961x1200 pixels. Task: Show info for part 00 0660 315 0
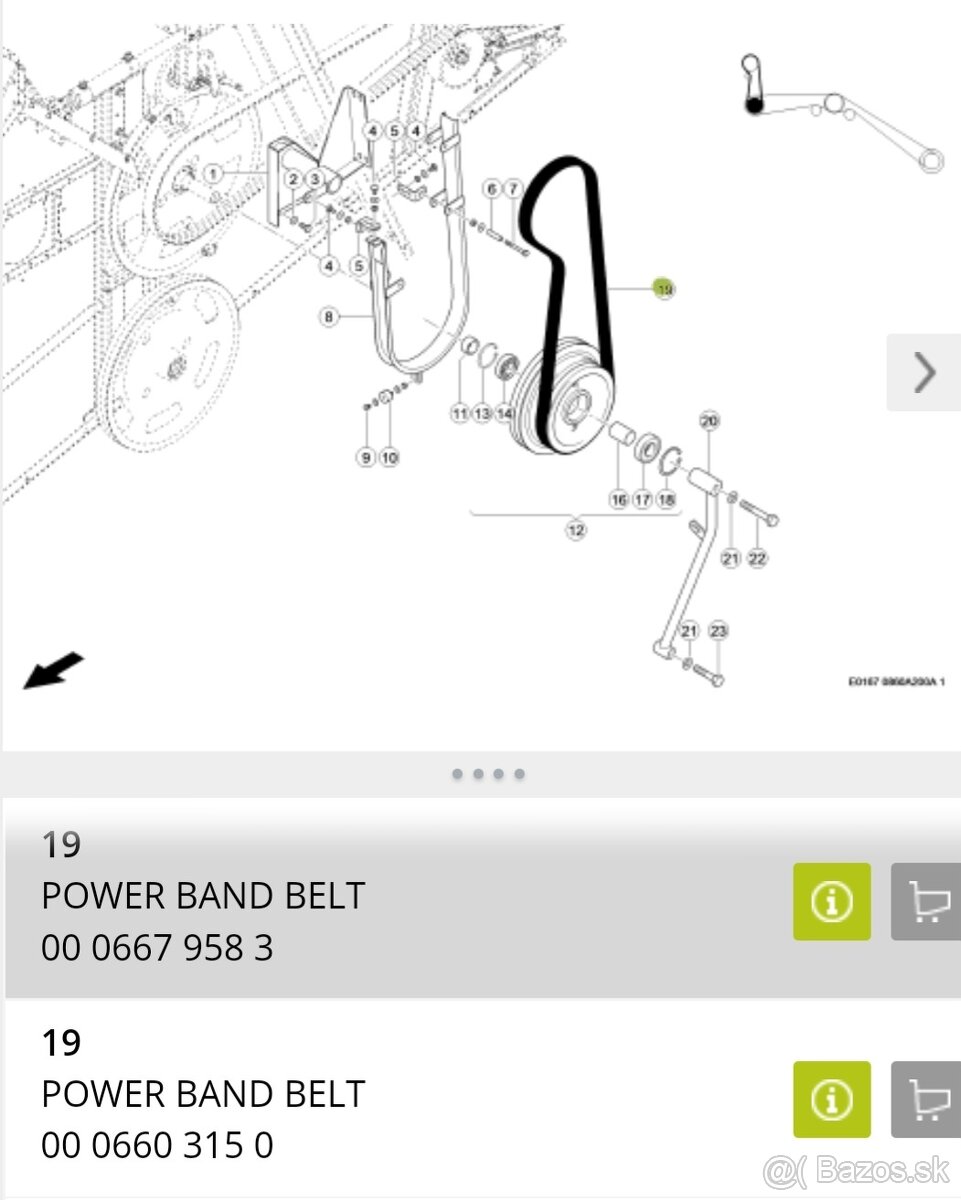tap(831, 1099)
